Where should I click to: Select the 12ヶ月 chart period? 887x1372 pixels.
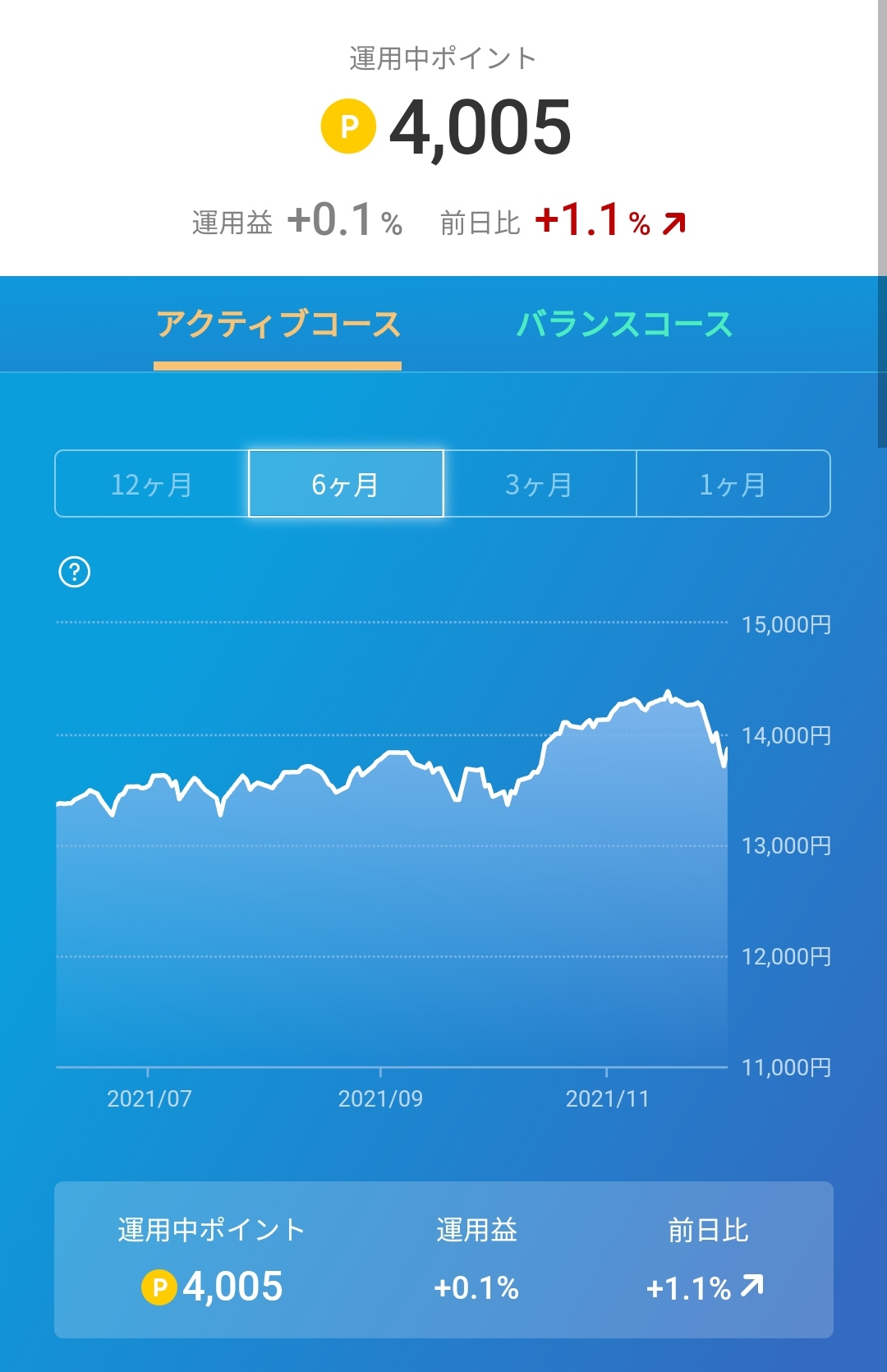click(x=152, y=484)
